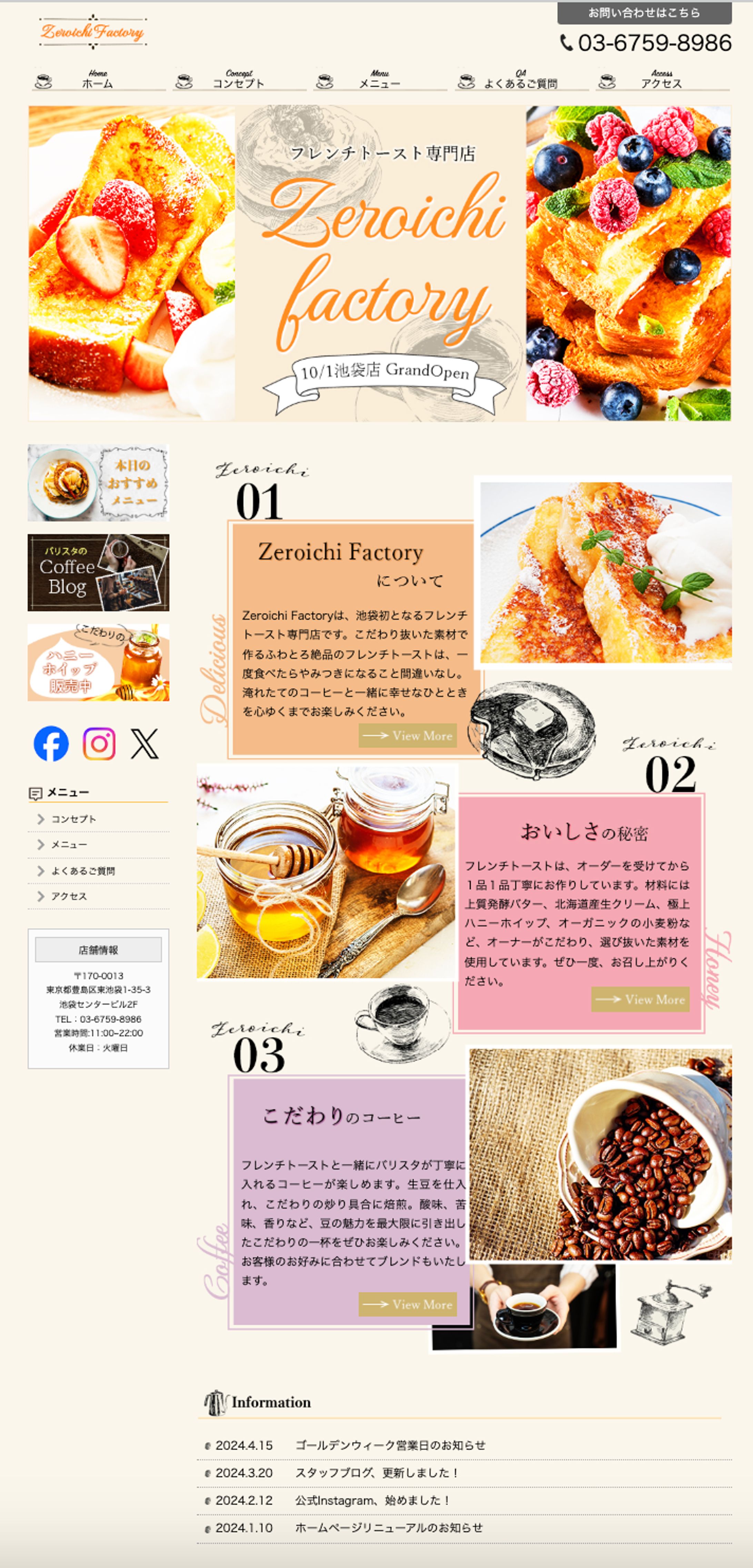Open よくあるご質問 in top navigation
This screenshot has width=753, height=1568.
coord(521,80)
